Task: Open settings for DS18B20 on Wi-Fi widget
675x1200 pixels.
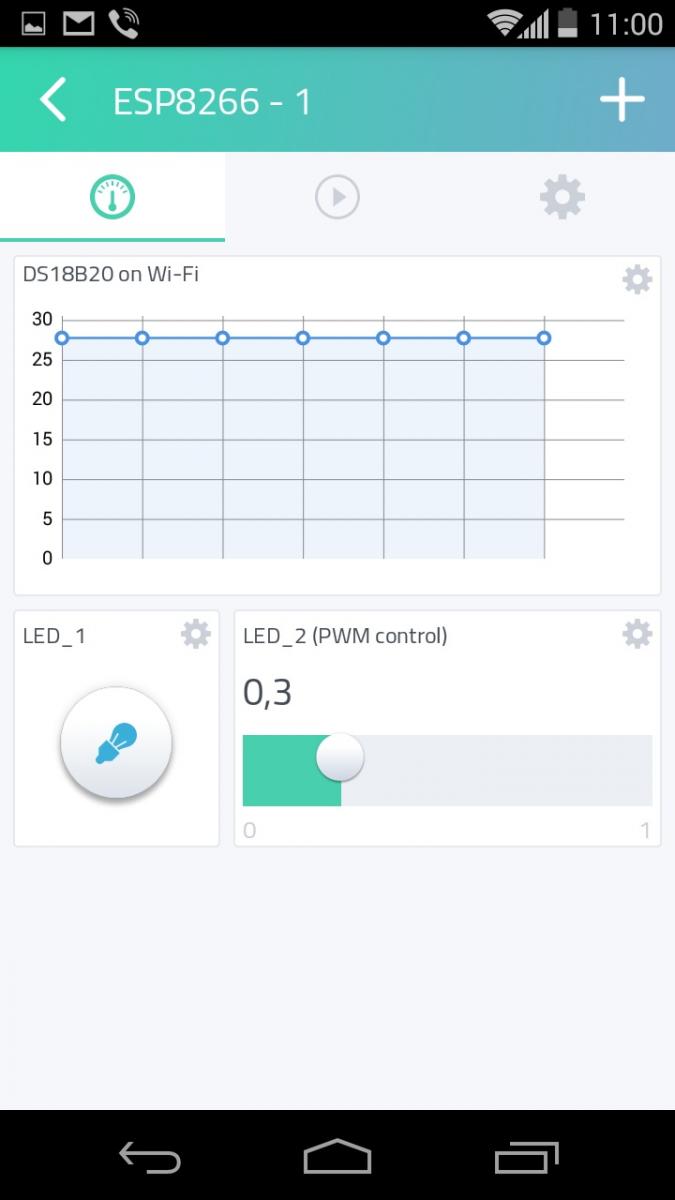Action: [637, 279]
